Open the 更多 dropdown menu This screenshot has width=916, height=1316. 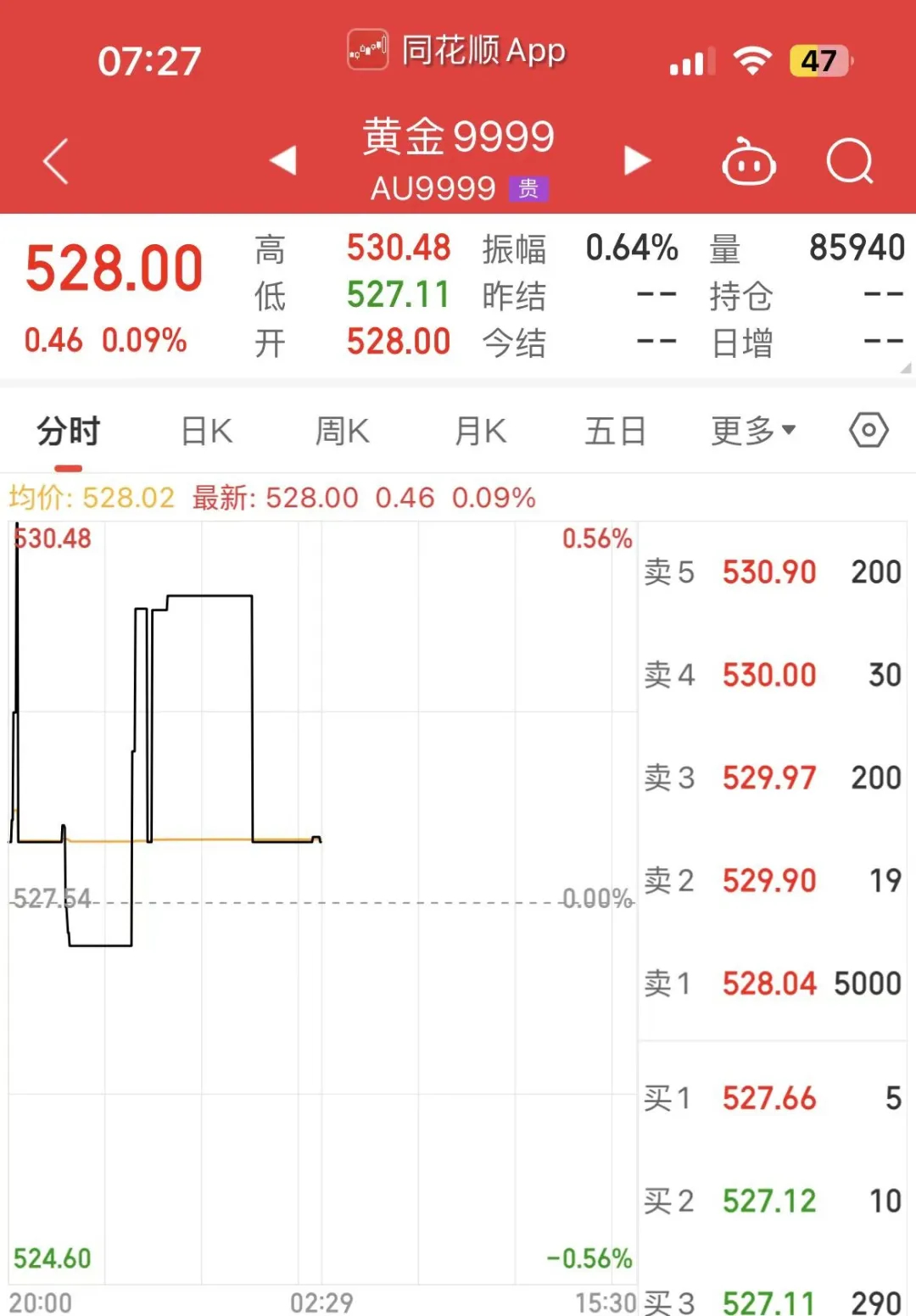[751, 431]
